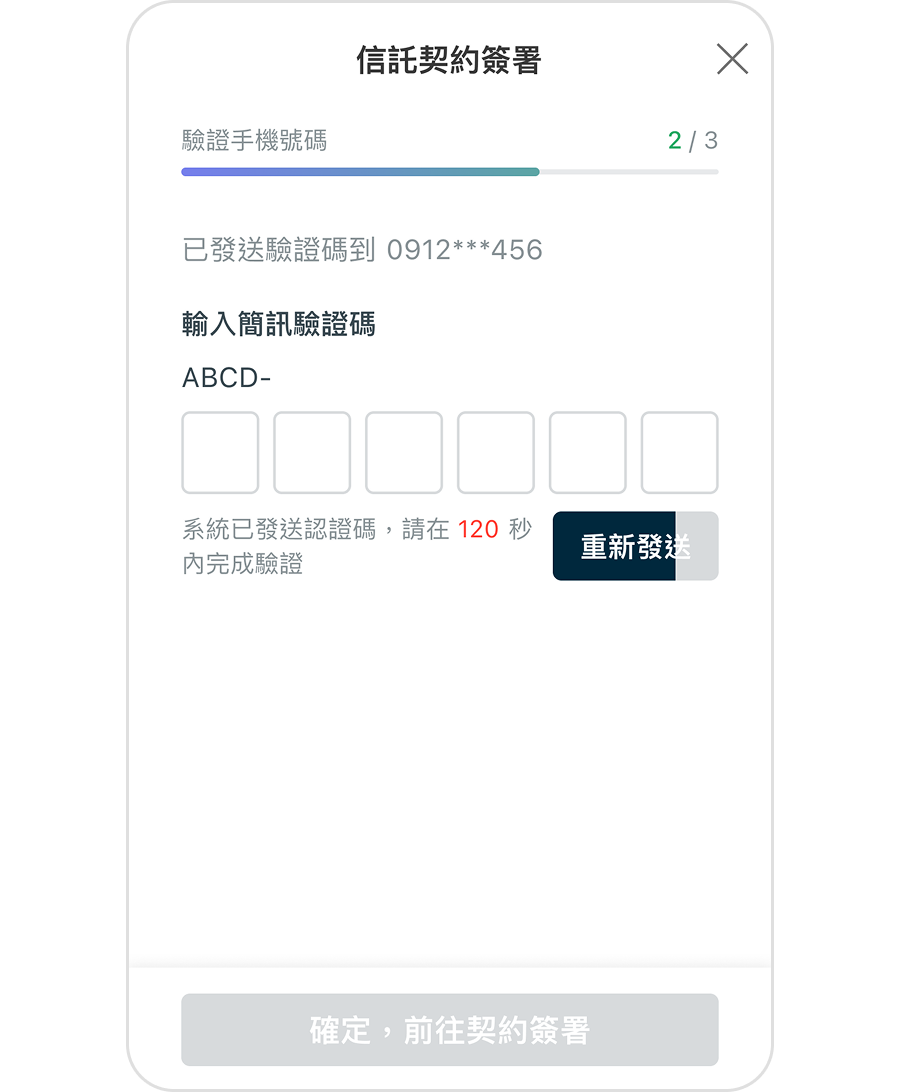Tap the fourth verification code box

[x=496, y=452]
